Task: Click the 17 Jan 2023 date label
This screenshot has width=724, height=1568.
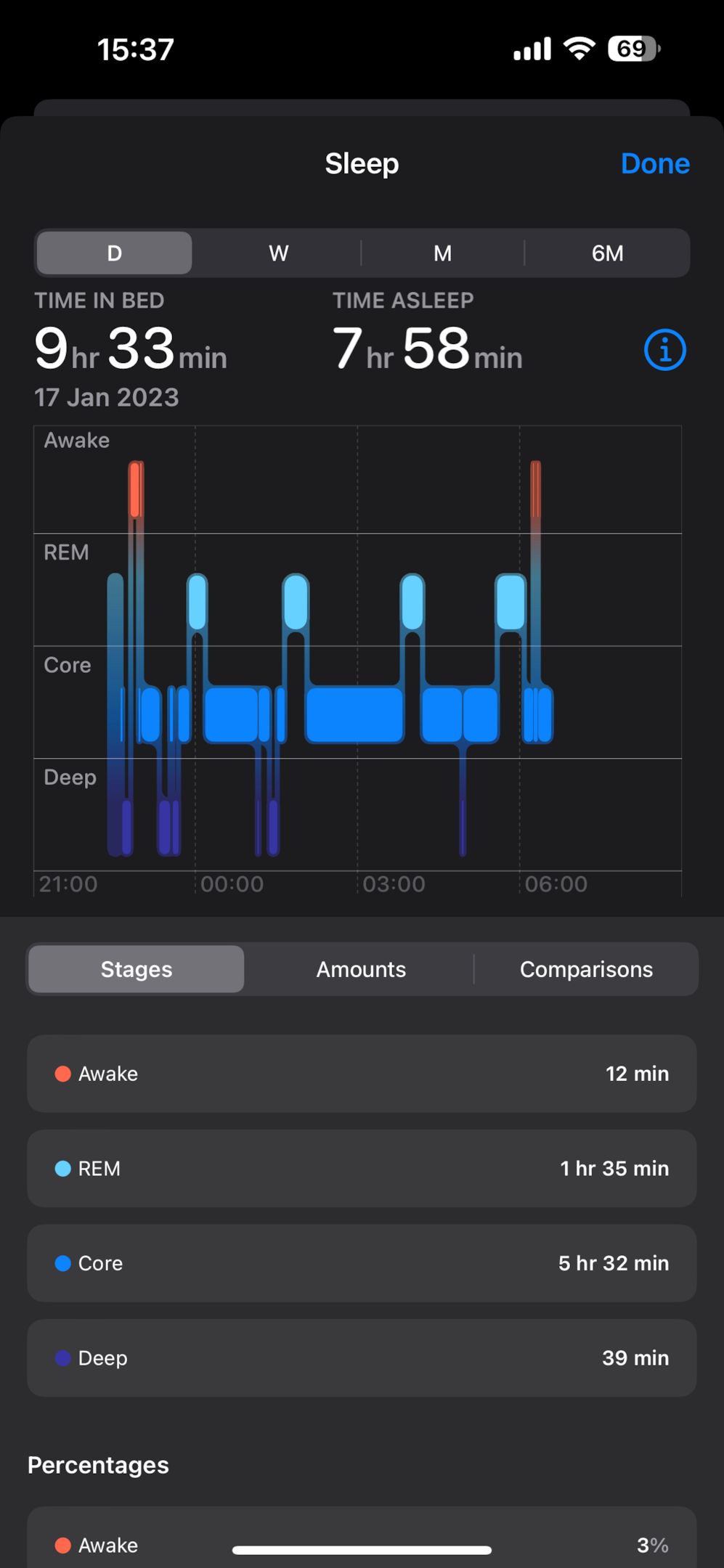Action: point(106,397)
